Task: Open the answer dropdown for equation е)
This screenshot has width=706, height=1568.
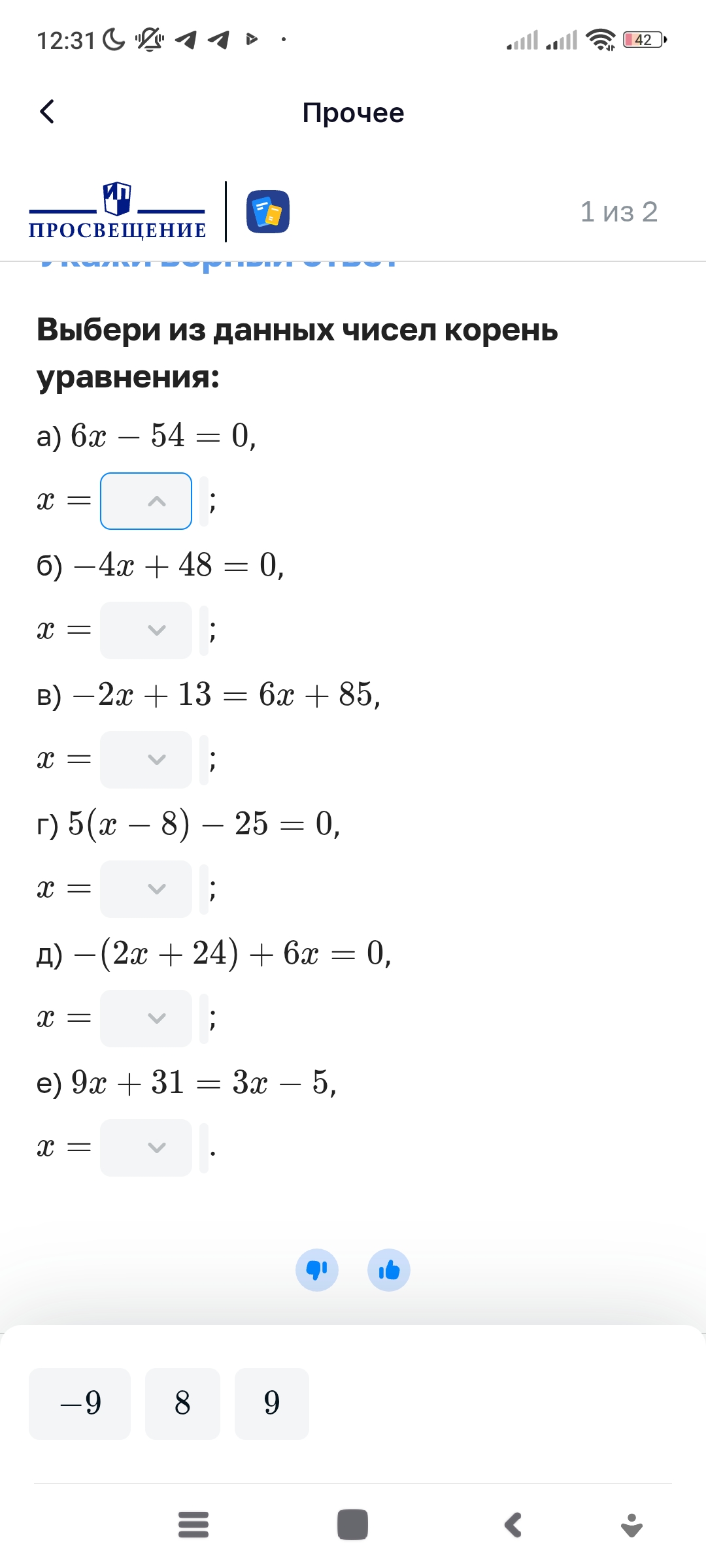Action: pyautogui.click(x=146, y=1147)
